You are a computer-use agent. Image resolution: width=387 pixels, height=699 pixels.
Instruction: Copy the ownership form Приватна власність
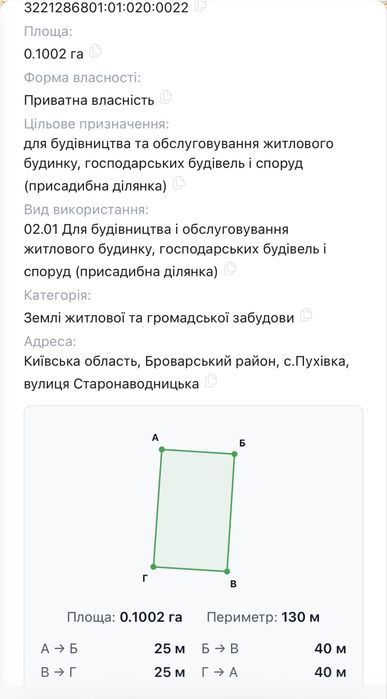pyautogui.click(x=166, y=97)
